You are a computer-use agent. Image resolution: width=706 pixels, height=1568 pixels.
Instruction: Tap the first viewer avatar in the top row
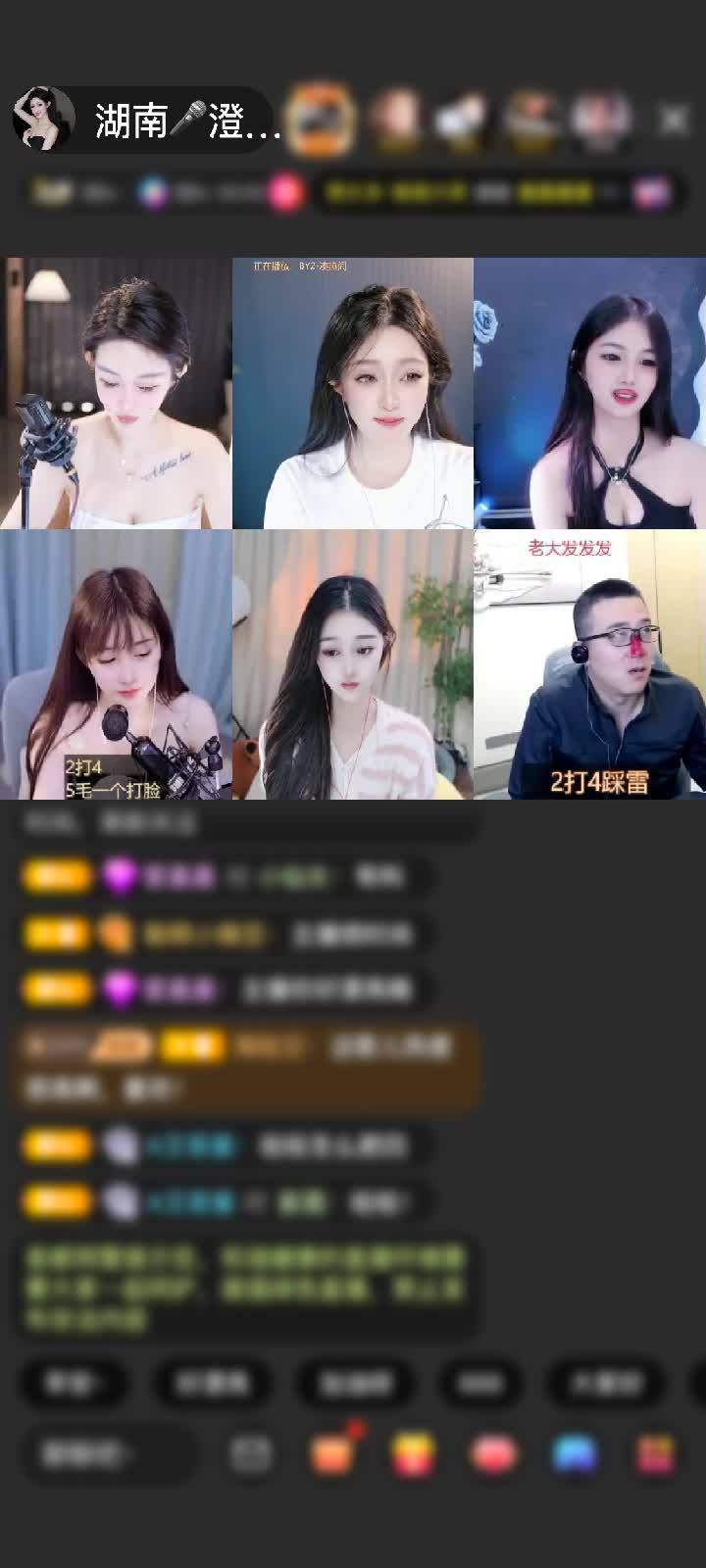394,116
